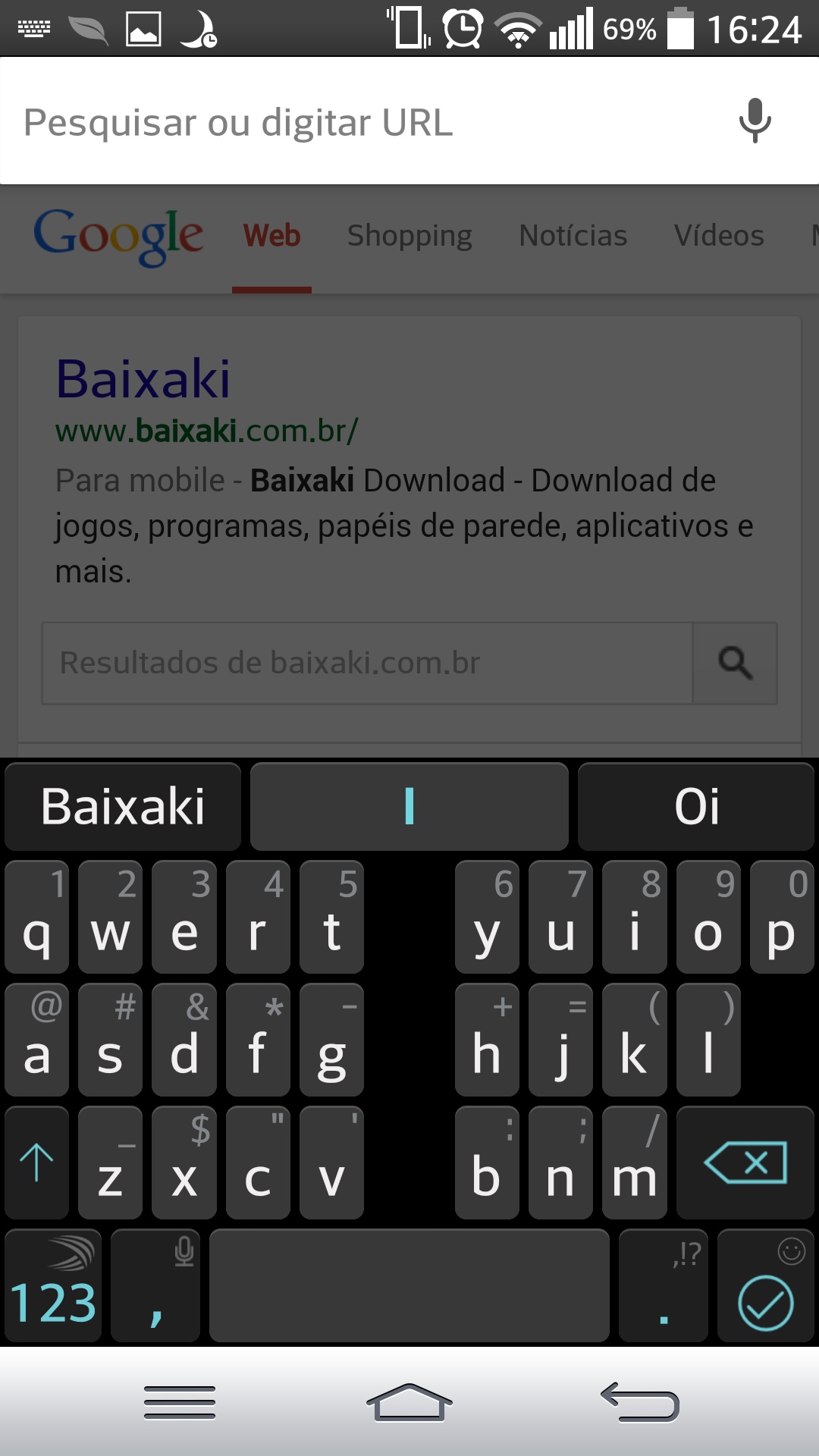
Task: Open the Baixaki search result
Action: (143, 378)
